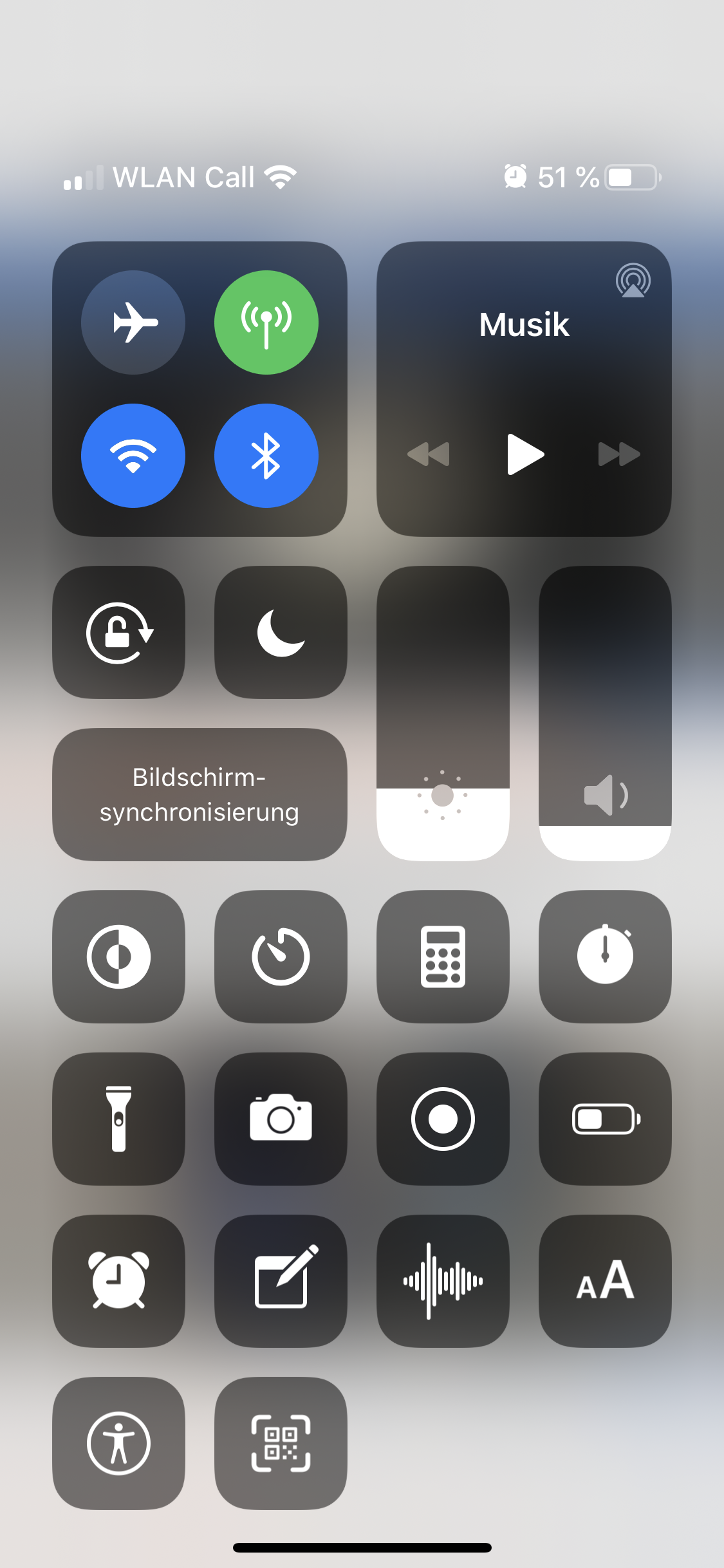
Task: Open the camera
Action: [281, 1119]
